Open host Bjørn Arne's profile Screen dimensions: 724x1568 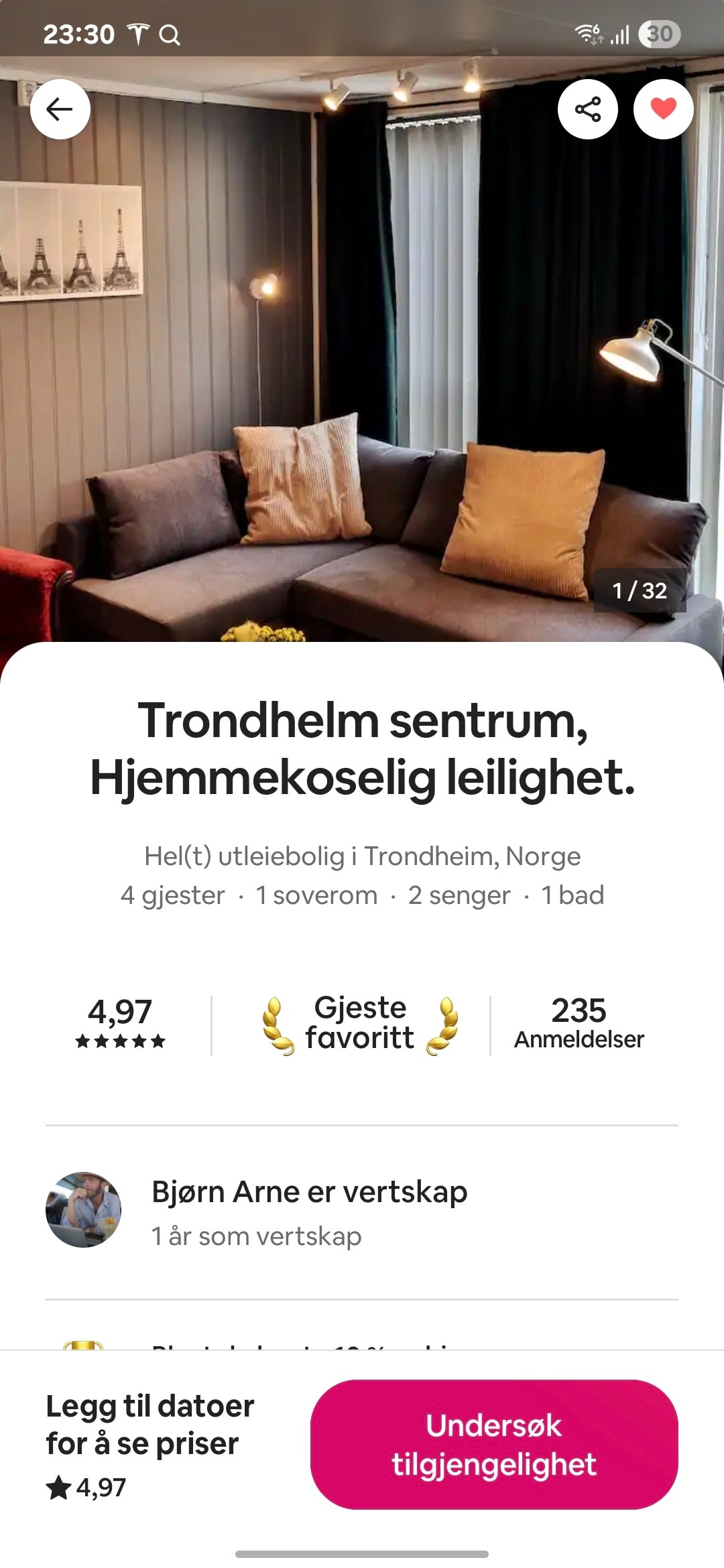click(x=83, y=1210)
